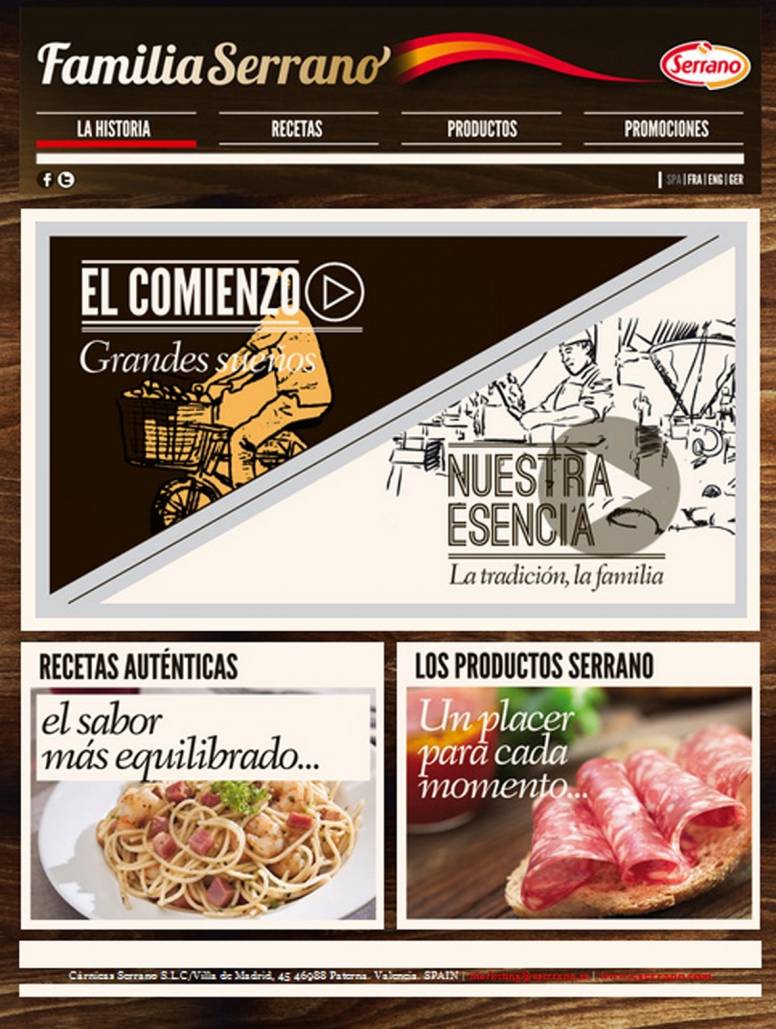The height and width of the screenshot is (1029, 776).
Task: Switch language to ENG
Action: click(x=715, y=180)
